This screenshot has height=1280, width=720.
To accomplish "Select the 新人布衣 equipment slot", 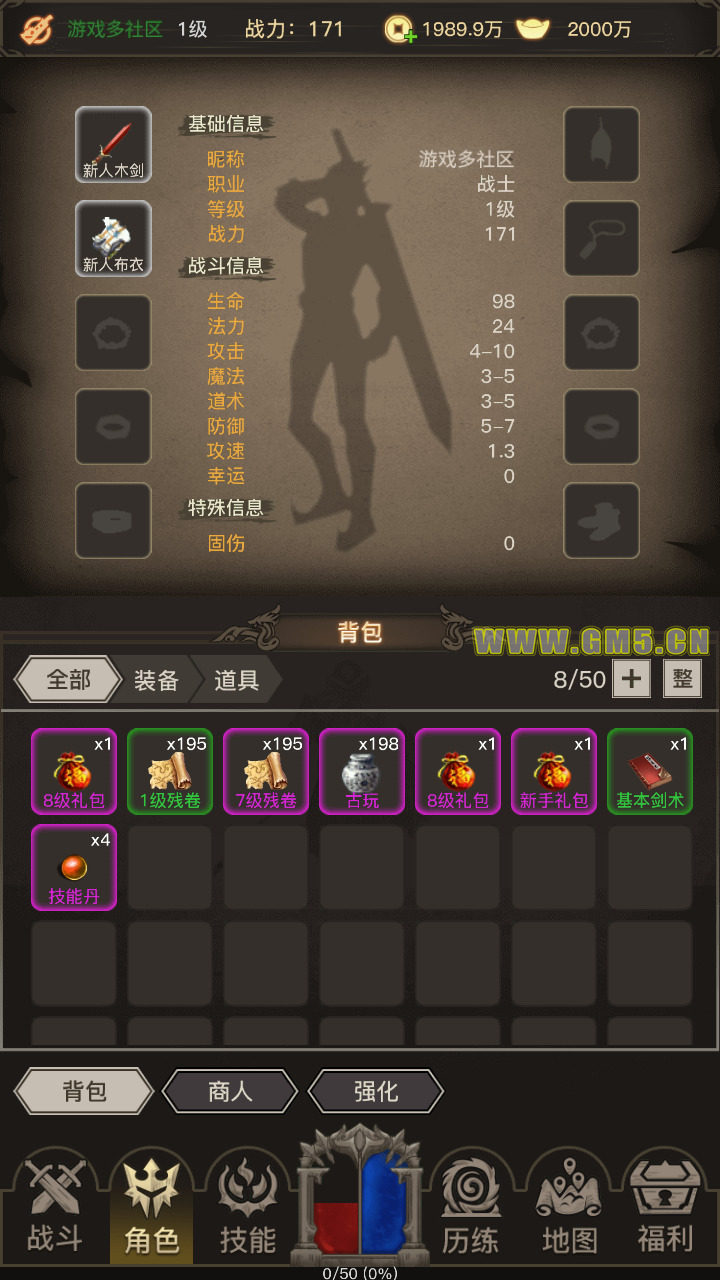I will pyautogui.click(x=113, y=239).
